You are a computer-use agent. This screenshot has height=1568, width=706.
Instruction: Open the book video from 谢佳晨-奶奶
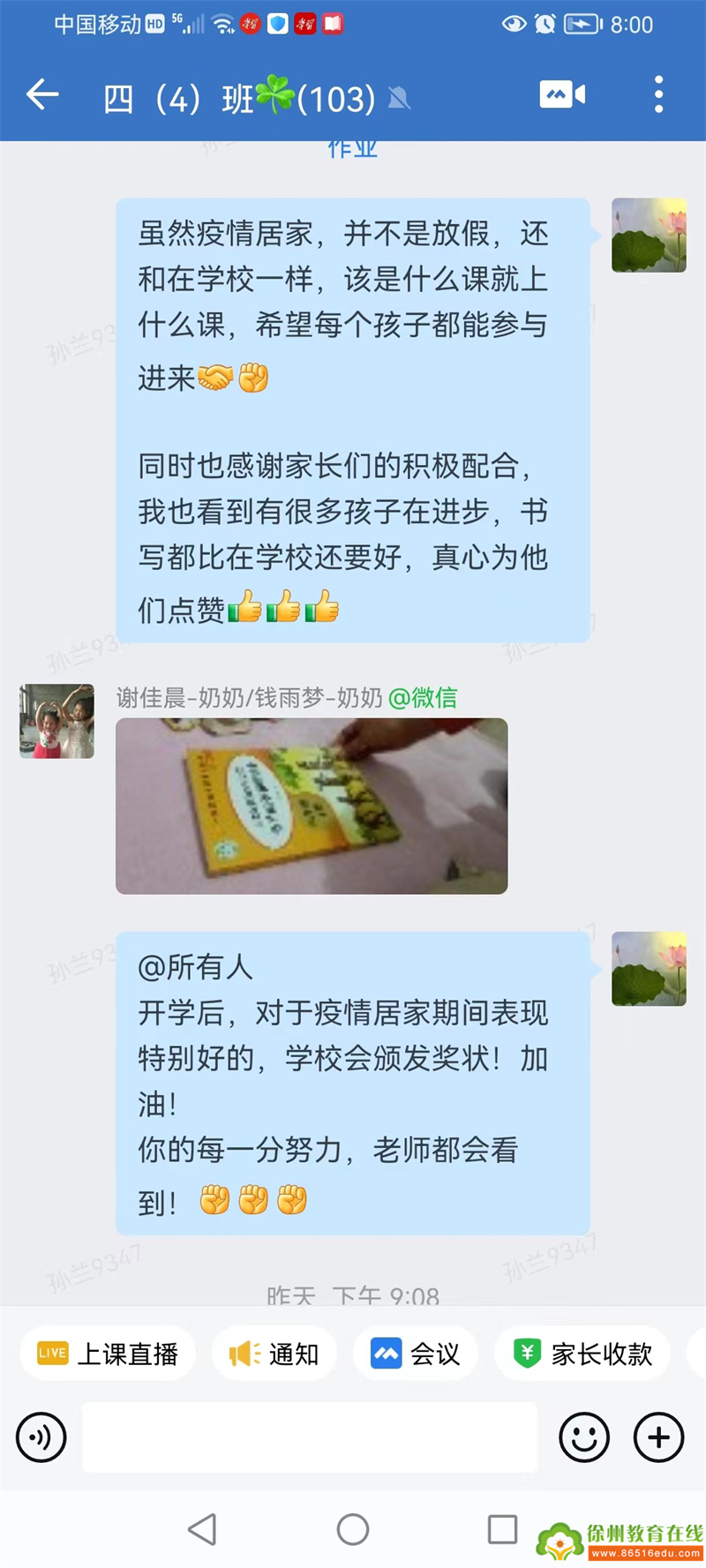(x=312, y=806)
